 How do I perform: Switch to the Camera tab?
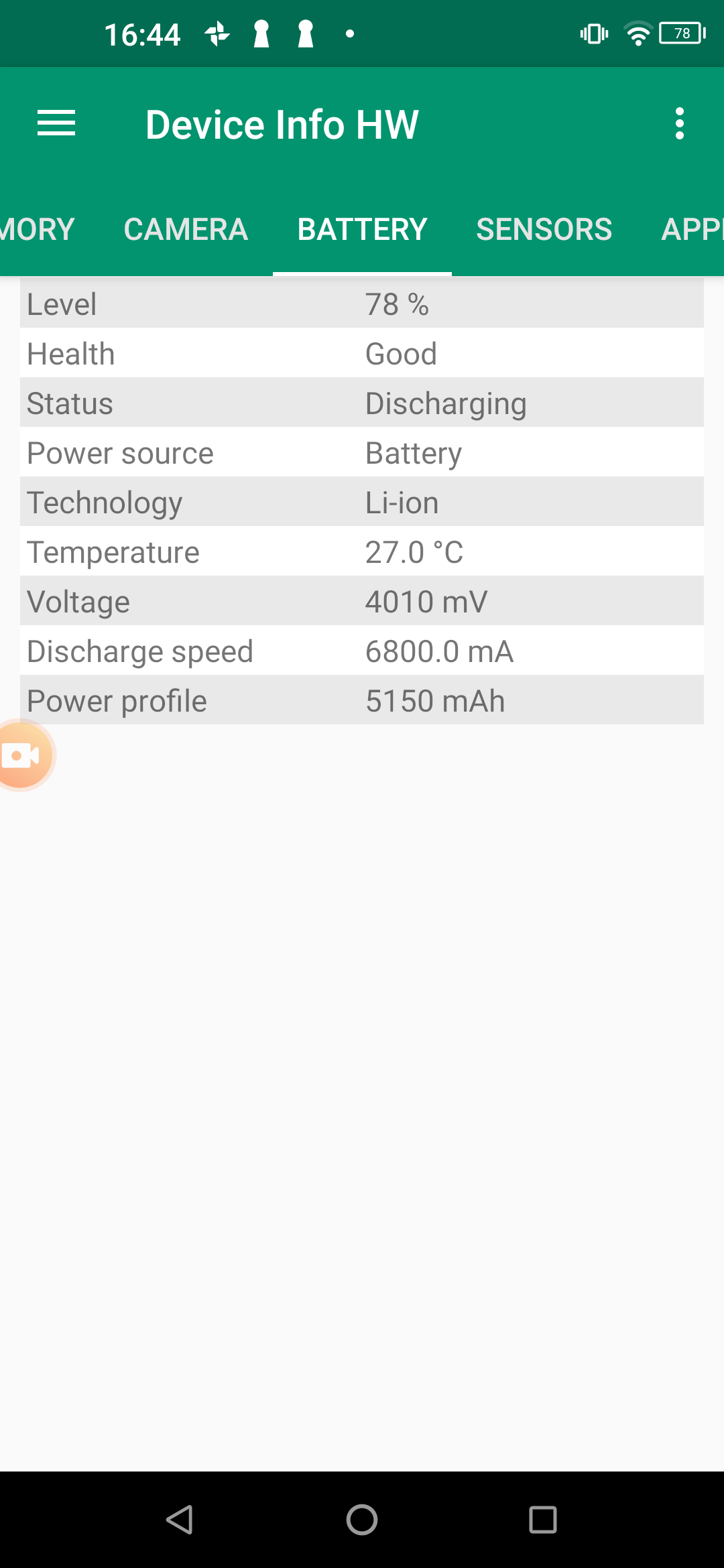186,230
